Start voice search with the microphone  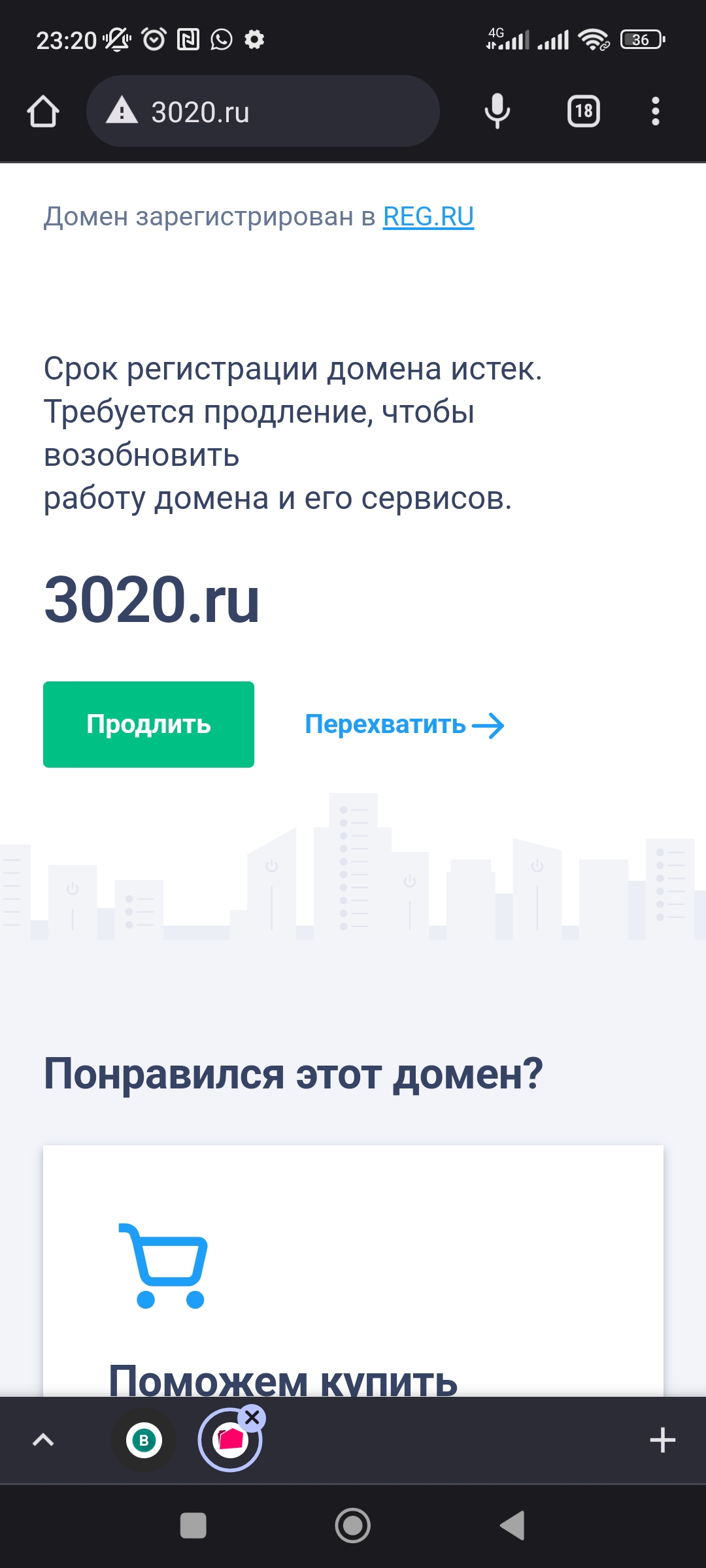pyautogui.click(x=497, y=112)
